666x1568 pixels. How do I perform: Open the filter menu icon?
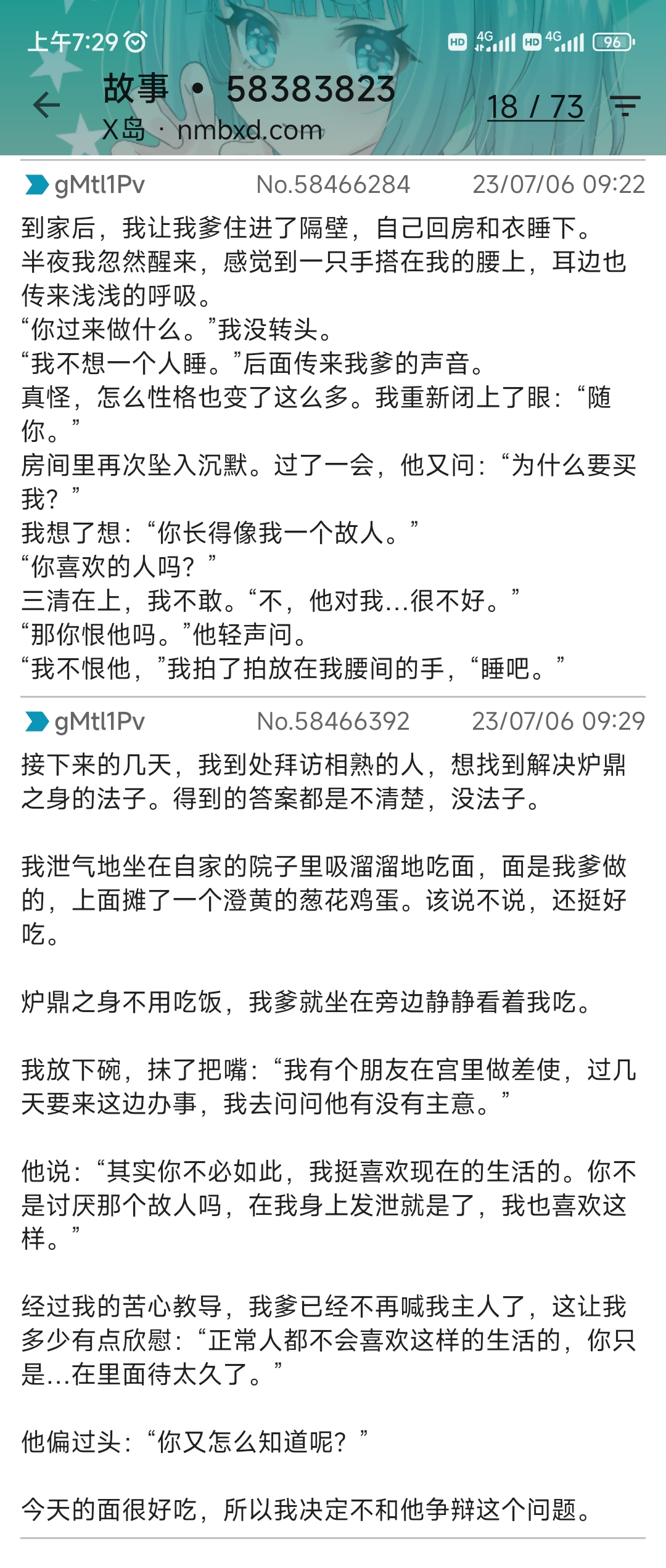(625, 106)
